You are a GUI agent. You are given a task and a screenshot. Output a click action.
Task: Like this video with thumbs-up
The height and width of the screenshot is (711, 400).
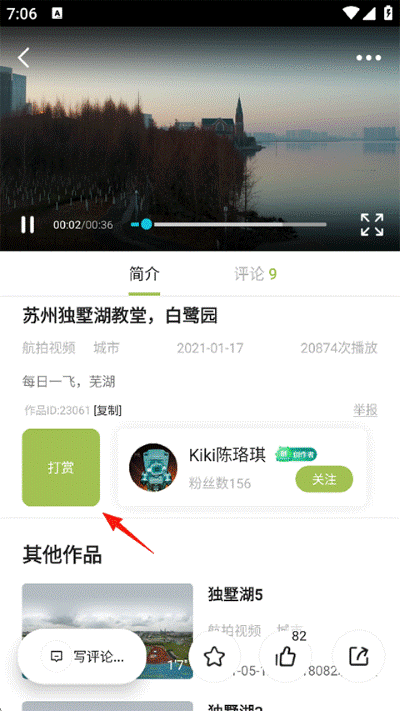[285, 656]
